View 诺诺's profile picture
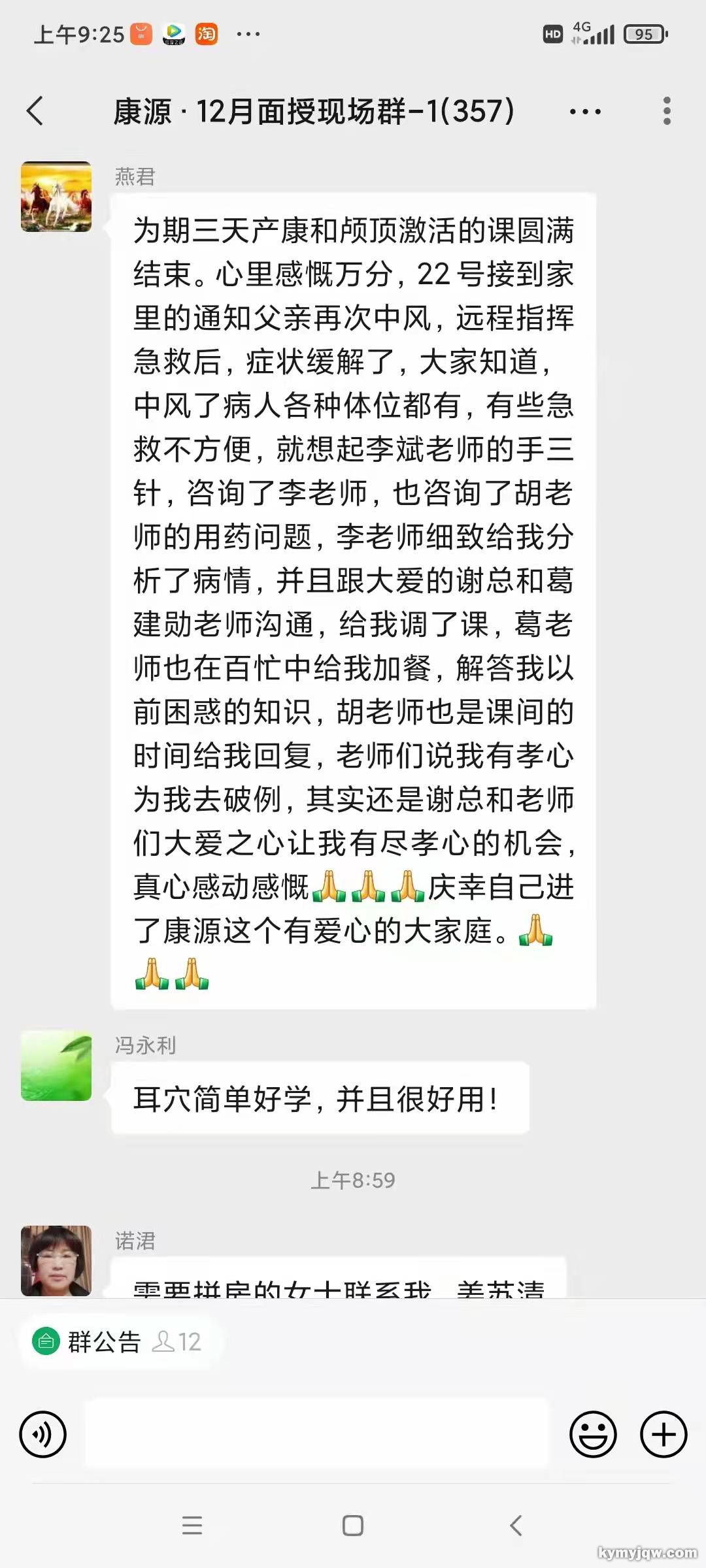This screenshot has height=1568, width=706. 56,1260
